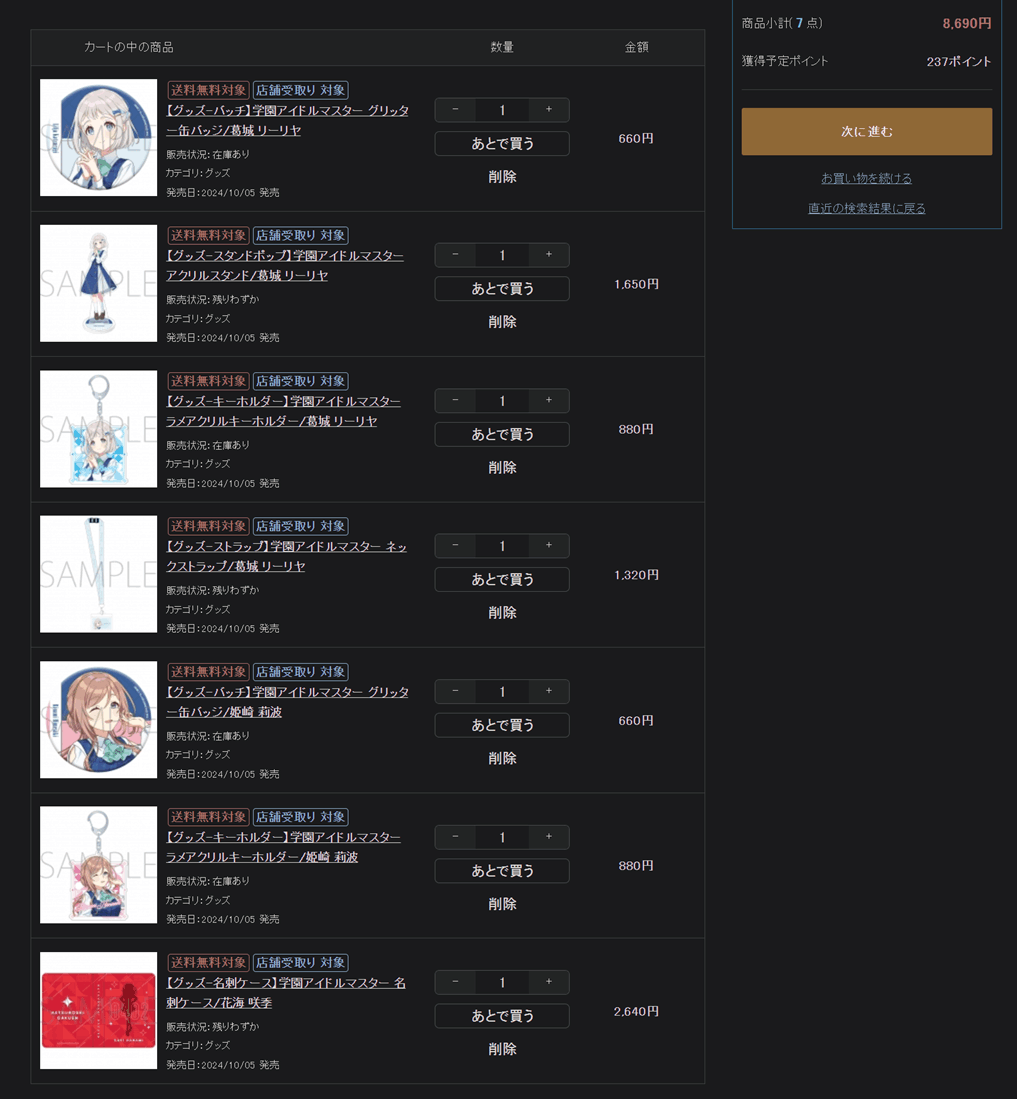Open the お買い物を続ける link

point(866,178)
